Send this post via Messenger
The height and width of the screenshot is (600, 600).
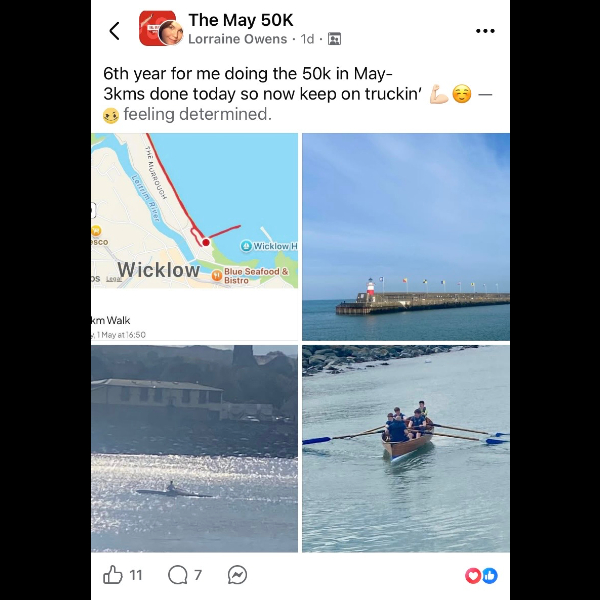[237, 575]
